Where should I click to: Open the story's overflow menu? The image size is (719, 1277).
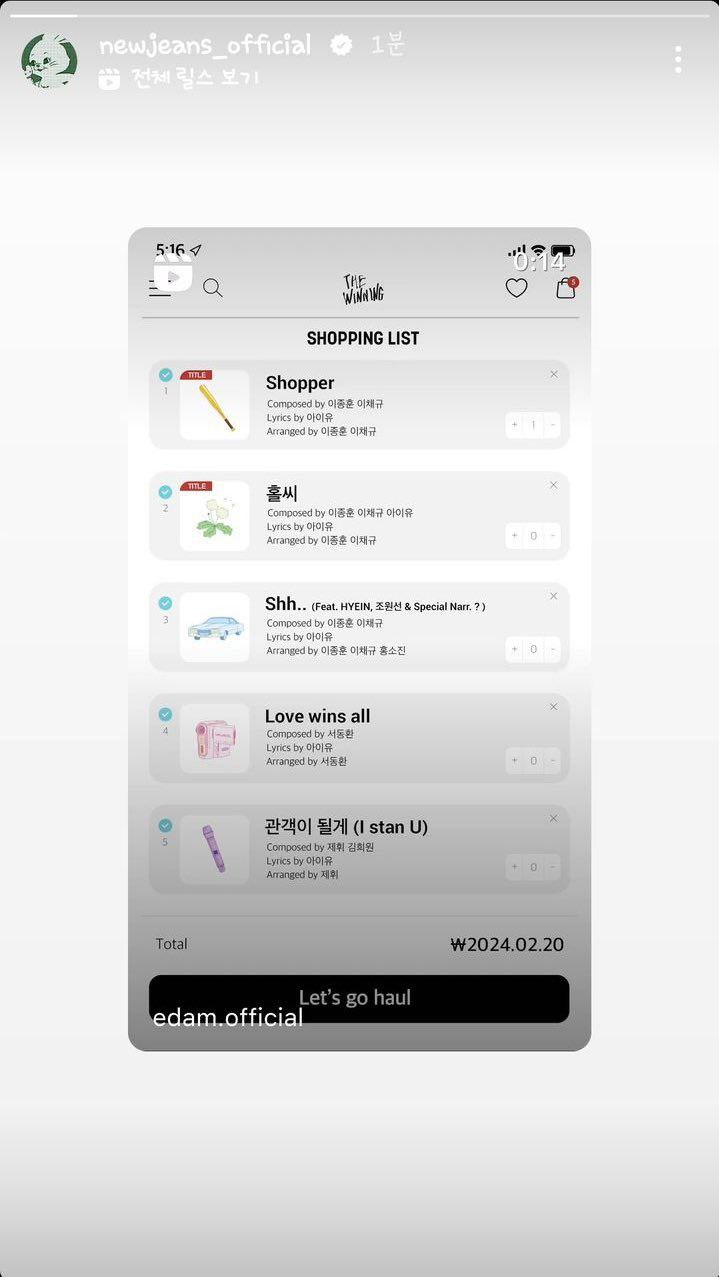tap(678, 60)
